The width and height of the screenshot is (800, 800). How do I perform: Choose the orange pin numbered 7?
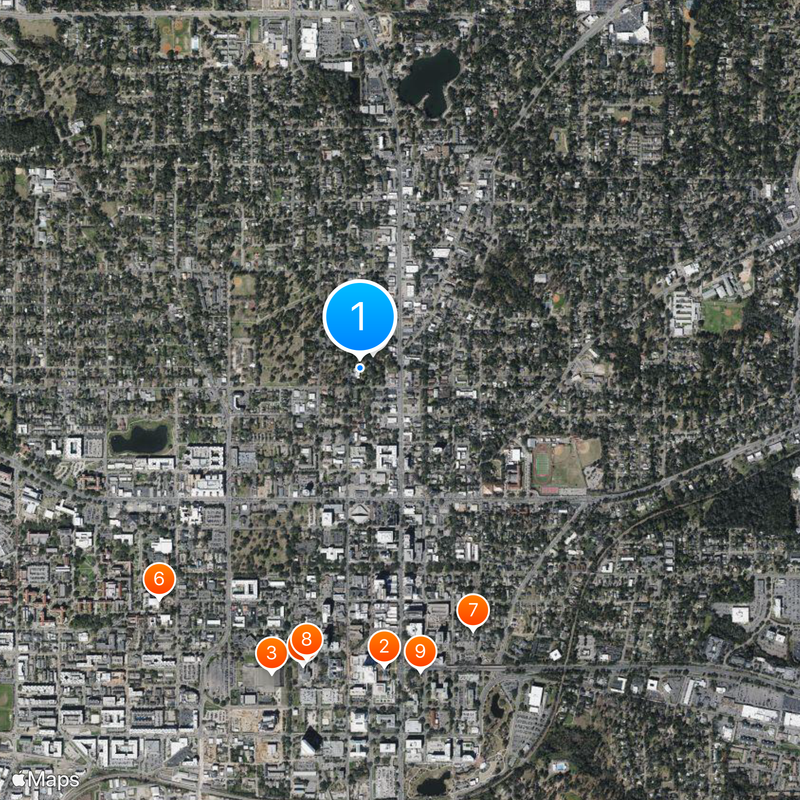coord(473,610)
